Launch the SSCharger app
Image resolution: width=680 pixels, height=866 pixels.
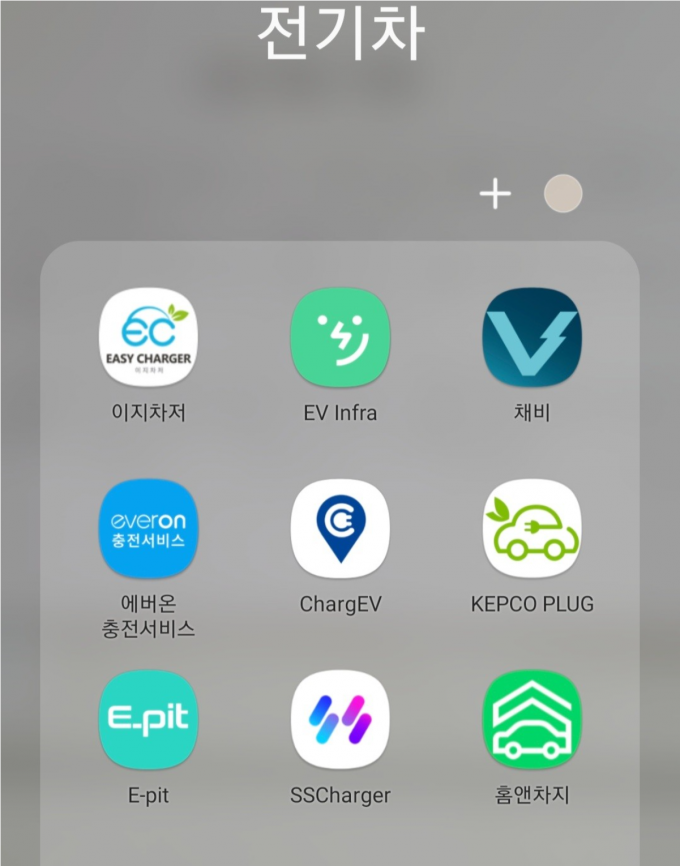point(340,720)
